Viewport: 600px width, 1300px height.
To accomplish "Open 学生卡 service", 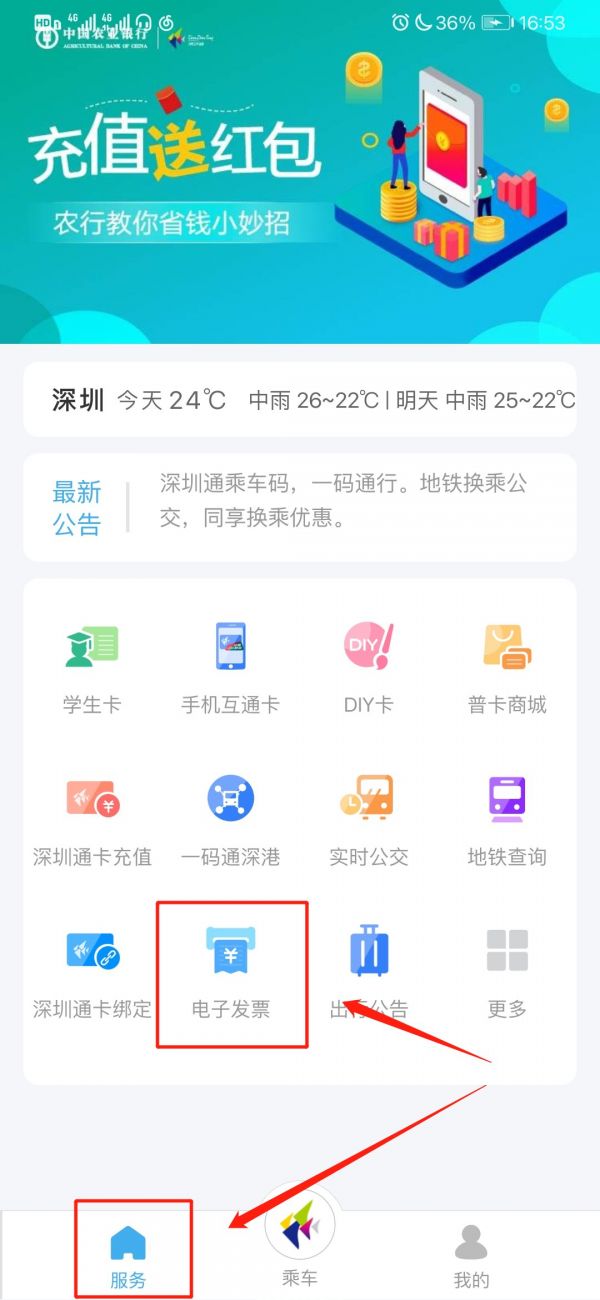I will tap(92, 666).
